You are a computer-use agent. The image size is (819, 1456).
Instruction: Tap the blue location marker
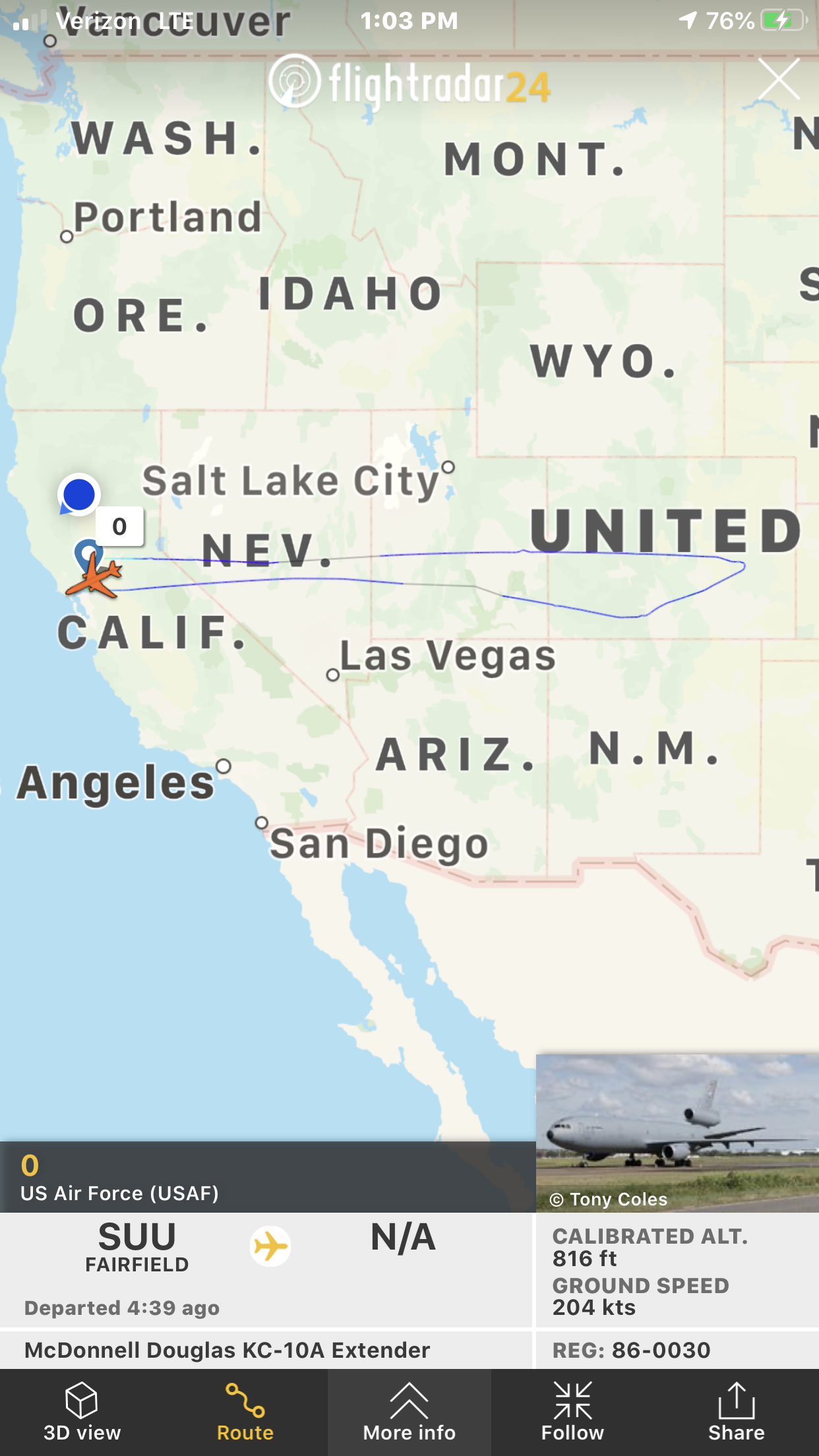[78, 495]
